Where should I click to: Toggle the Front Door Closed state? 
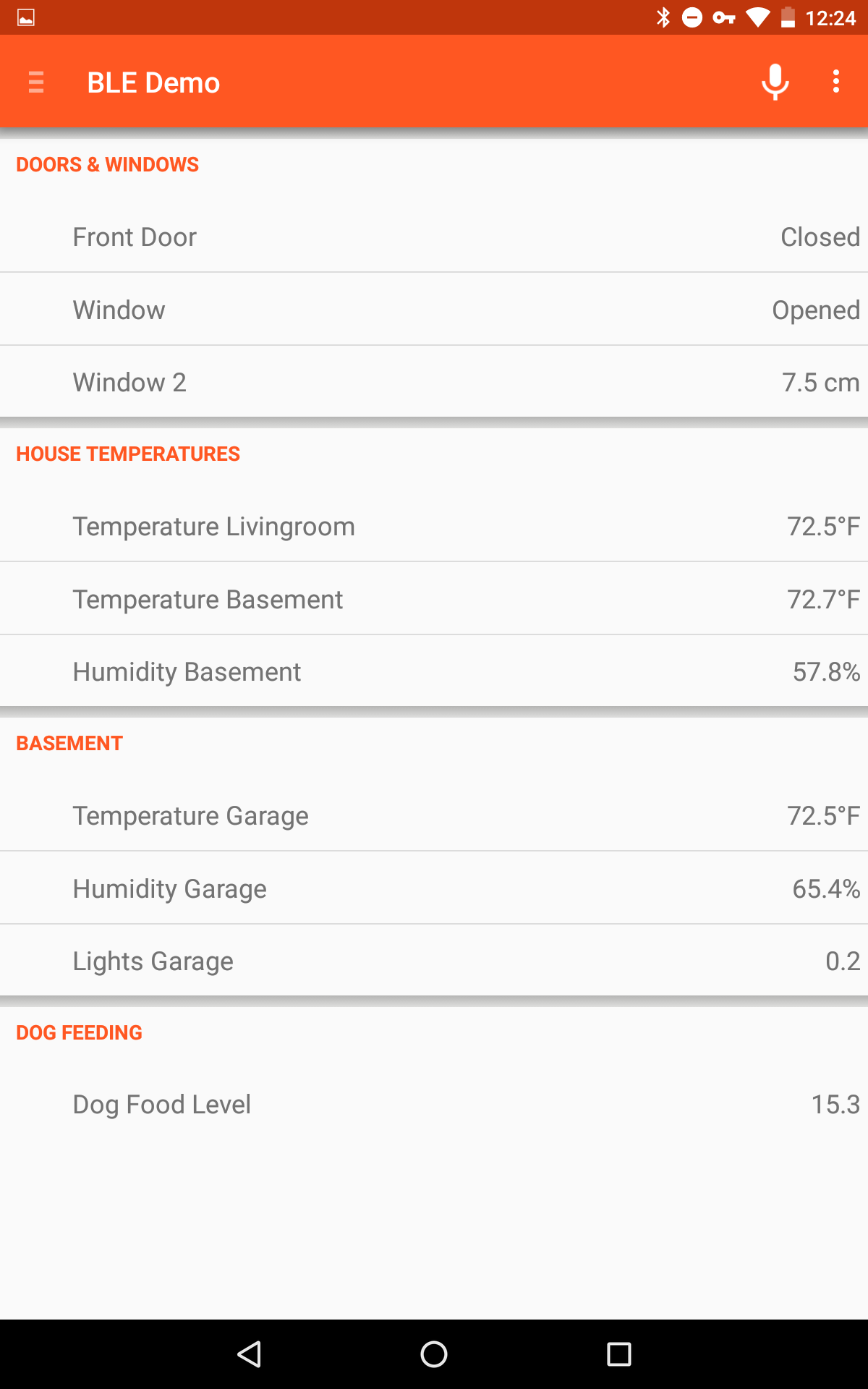coord(434,237)
